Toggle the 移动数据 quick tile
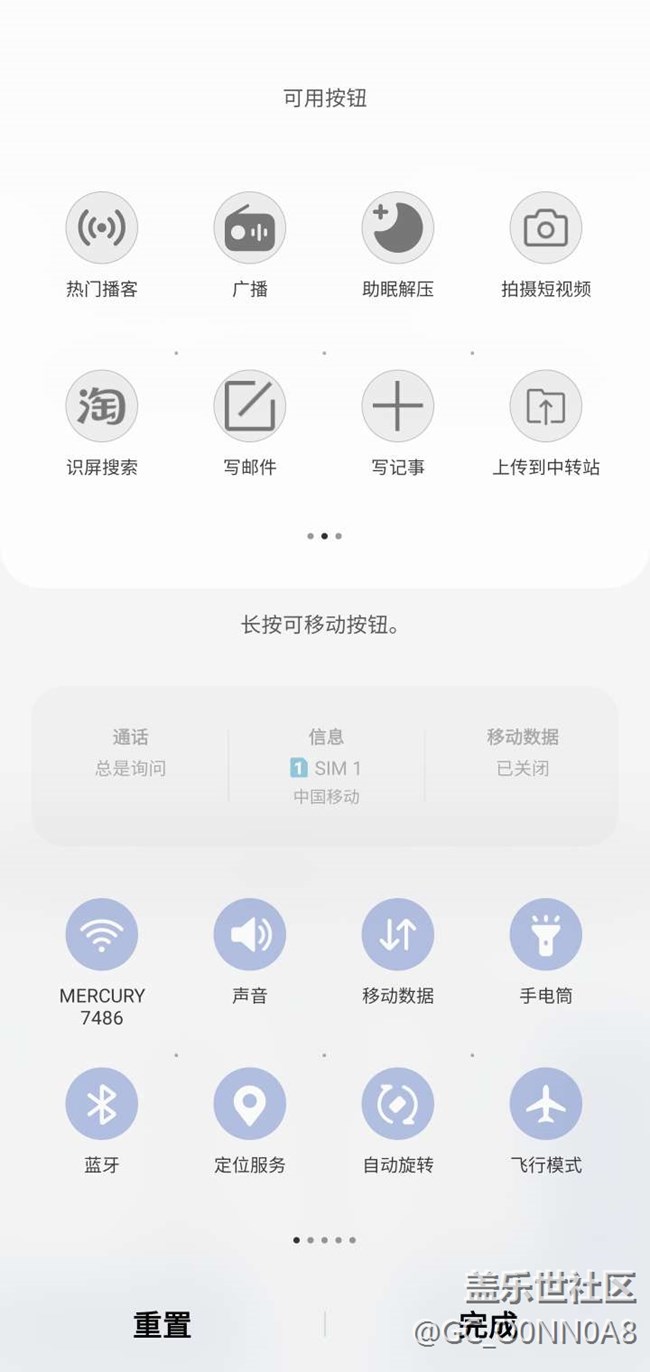The width and height of the screenshot is (650, 1372). tap(397, 935)
